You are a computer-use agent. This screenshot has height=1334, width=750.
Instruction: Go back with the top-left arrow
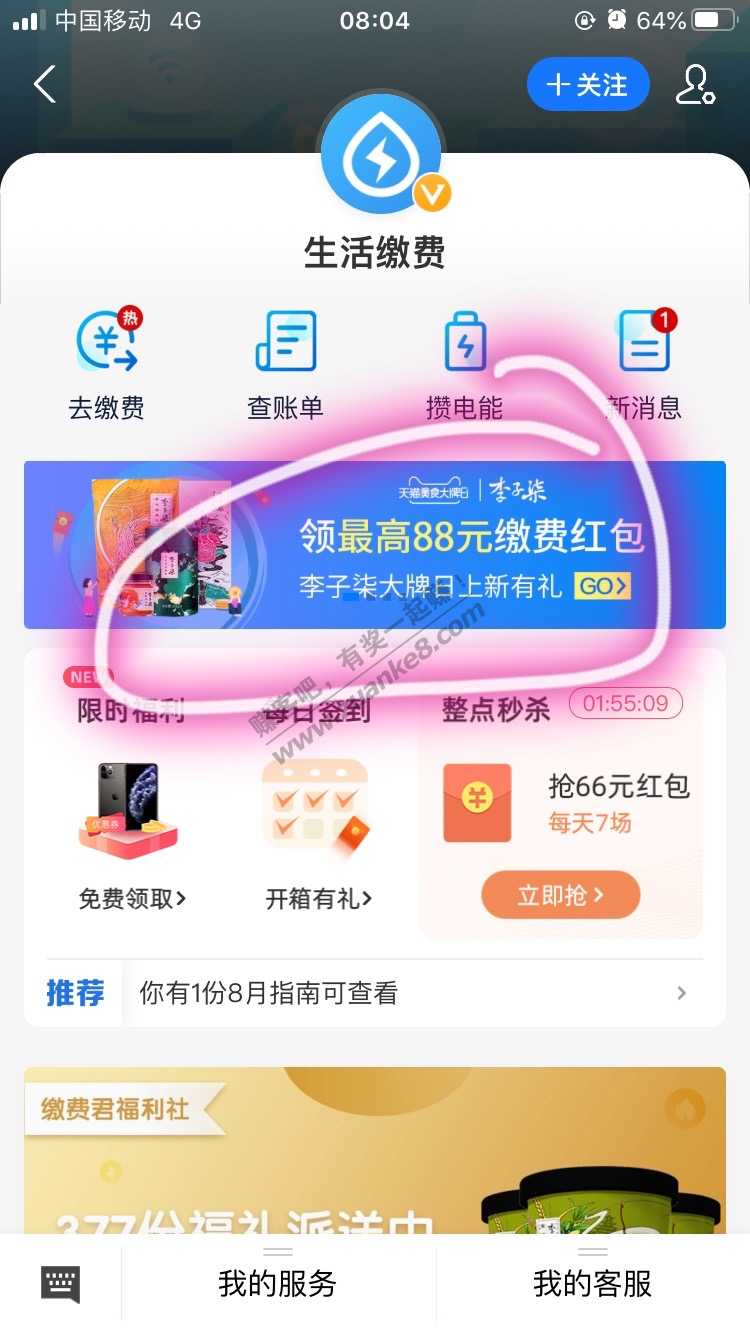tap(45, 85)
